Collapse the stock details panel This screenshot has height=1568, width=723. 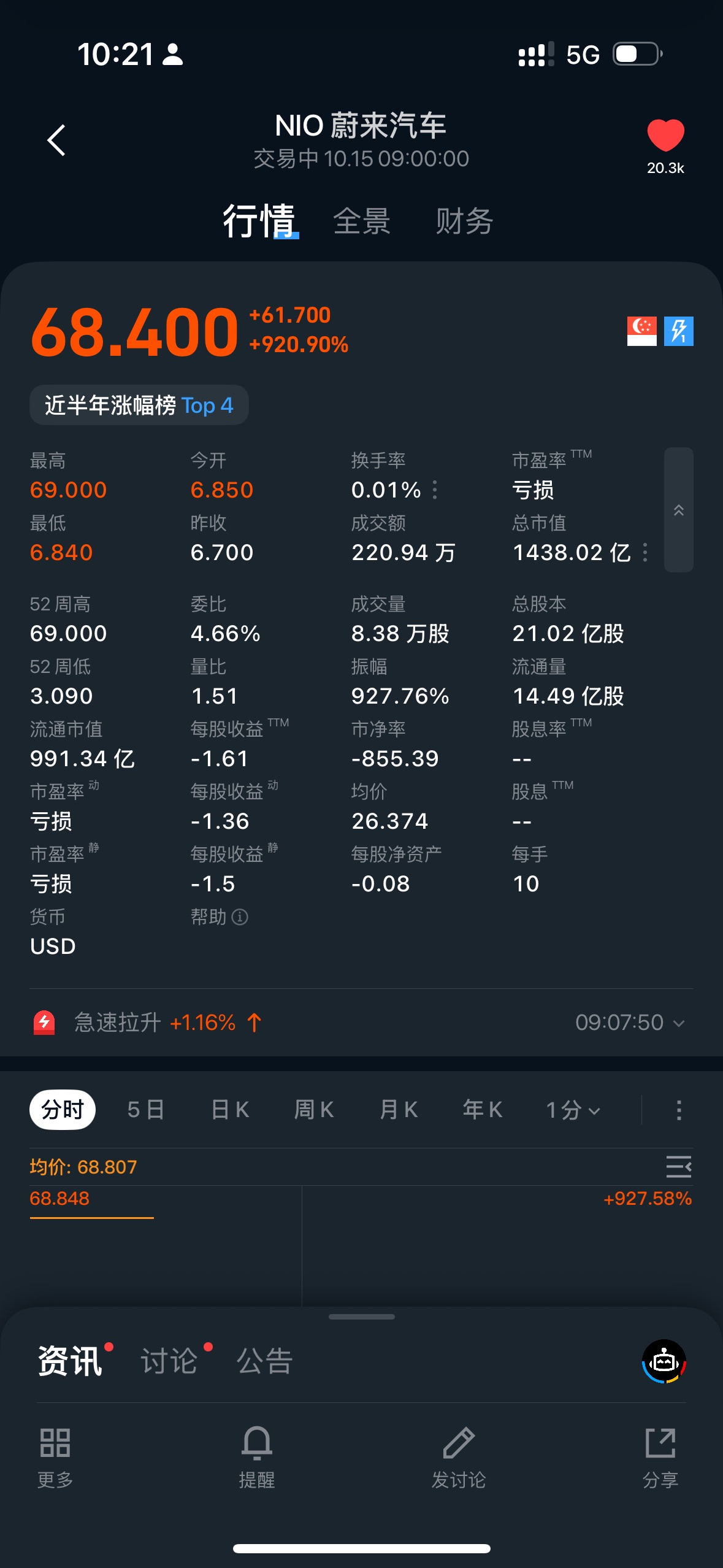tap(678, 510)
